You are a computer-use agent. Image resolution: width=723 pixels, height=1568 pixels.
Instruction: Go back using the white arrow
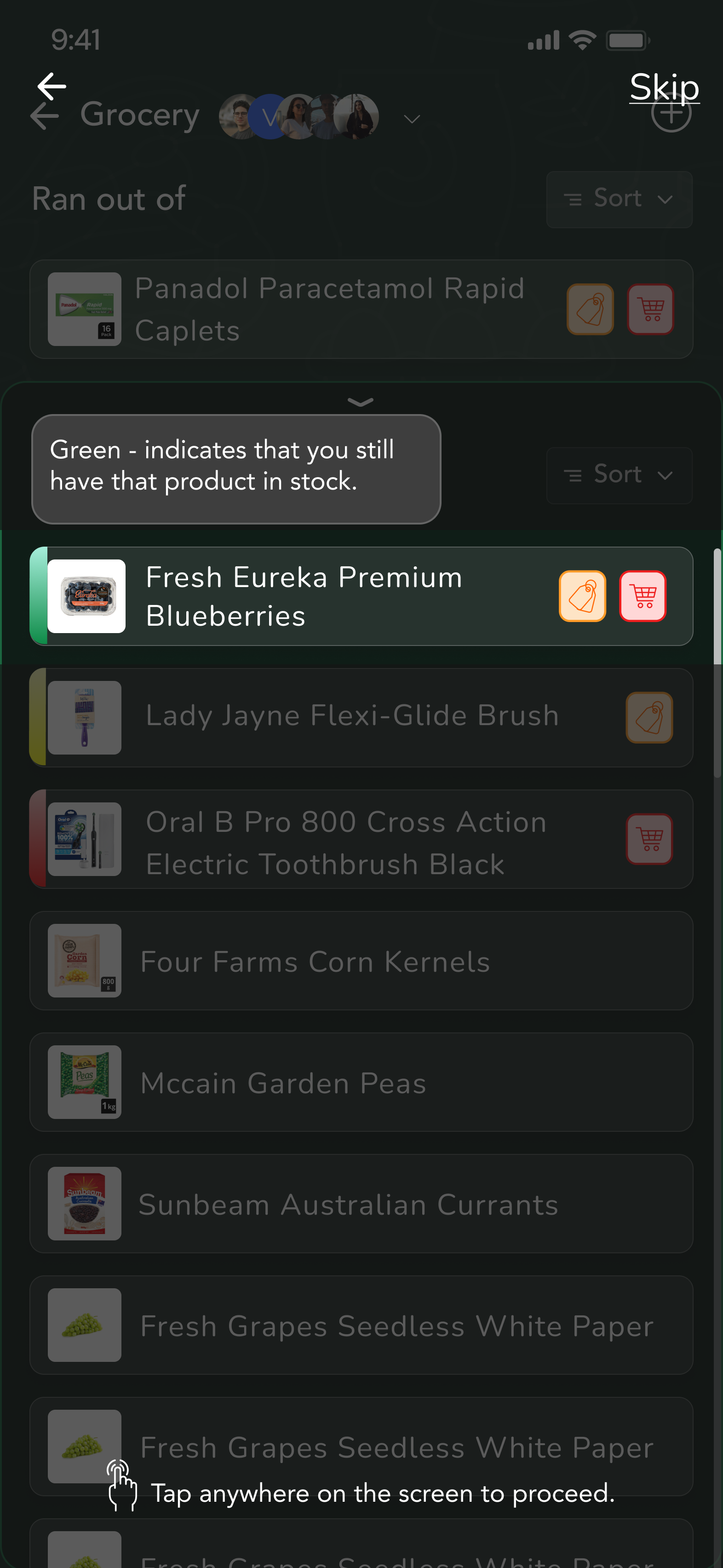click(52, 86)
